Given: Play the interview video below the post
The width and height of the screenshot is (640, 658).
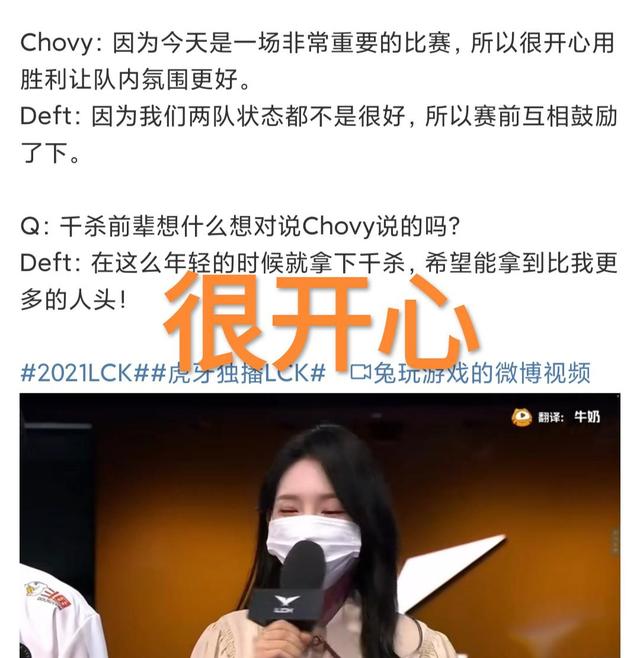Looking at the screenshot, I should (320, 525).
